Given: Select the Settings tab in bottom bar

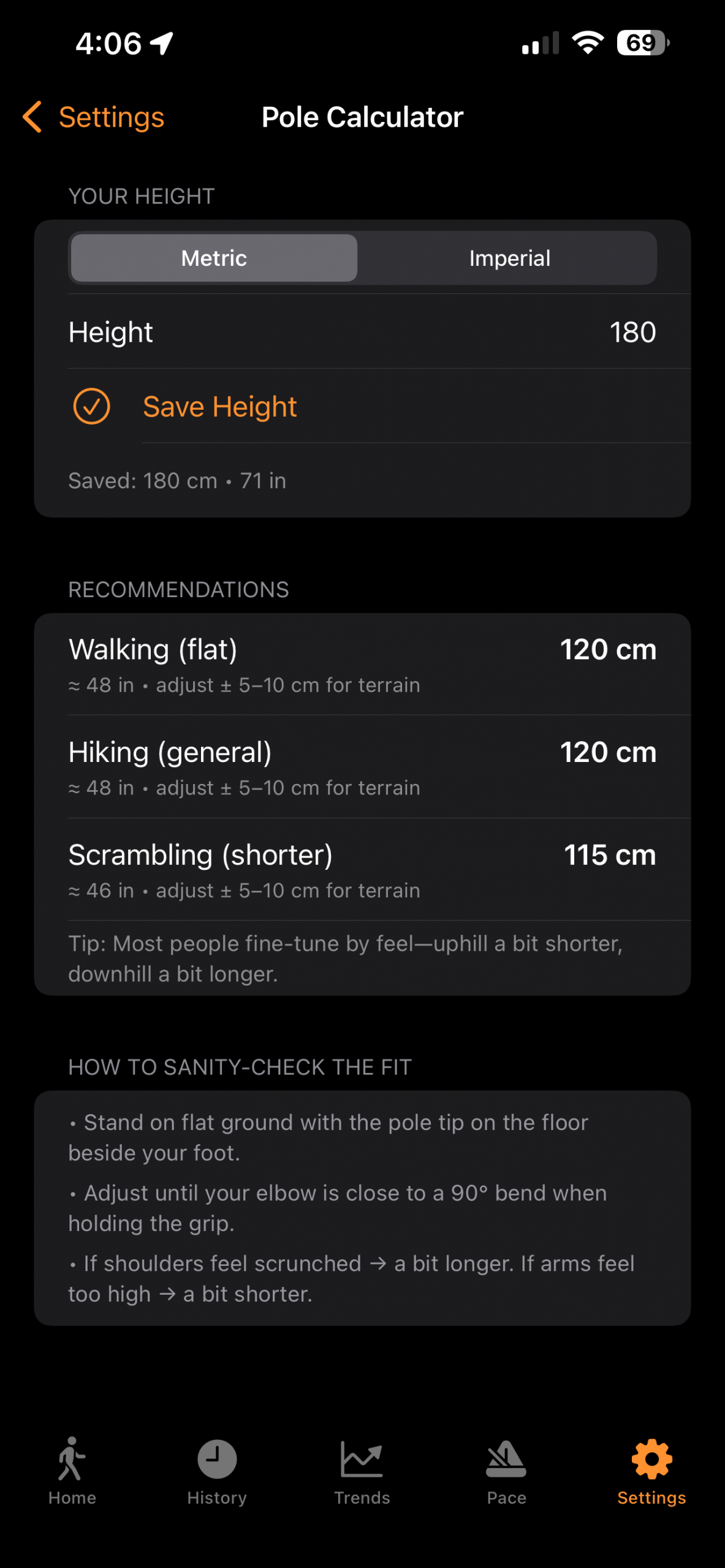Looking at the screenshot, I should 651,1470.
